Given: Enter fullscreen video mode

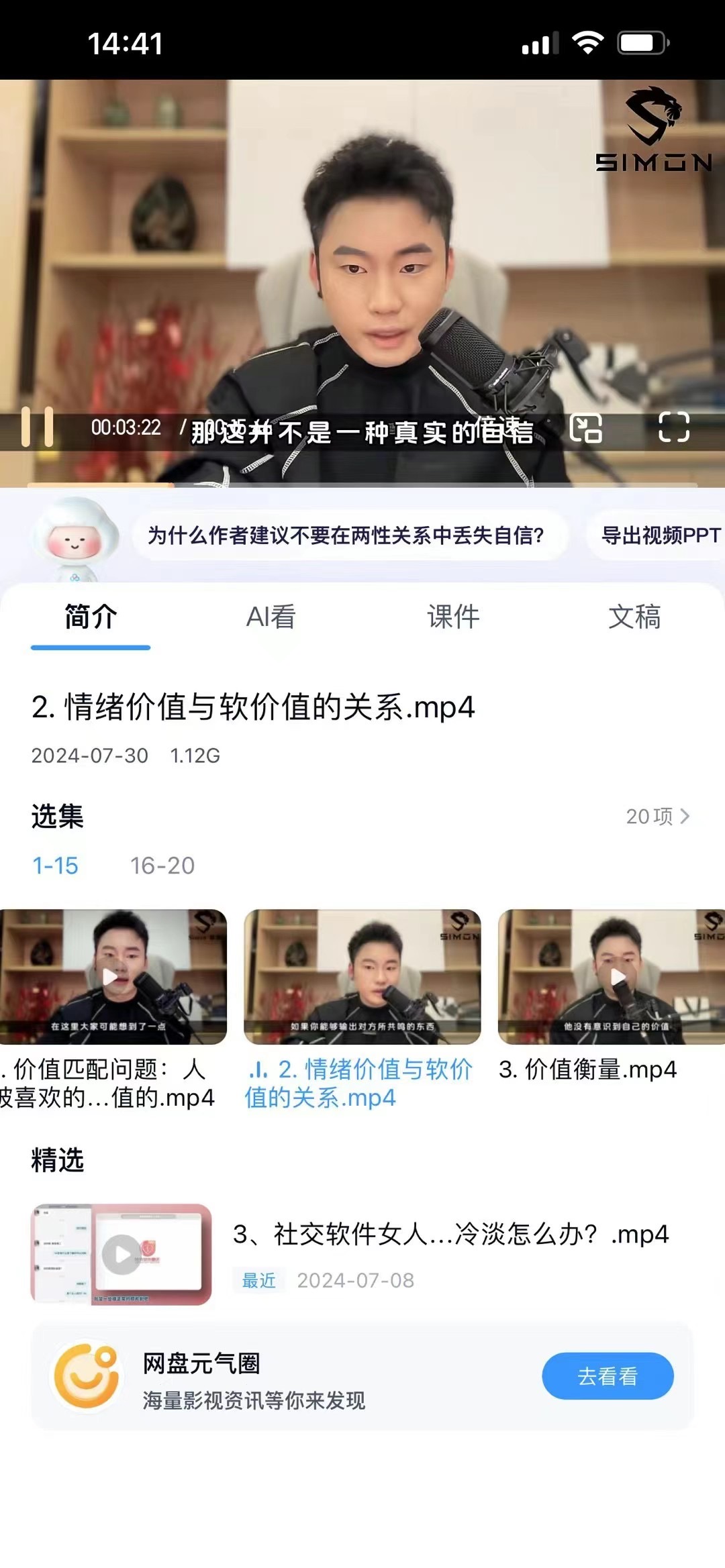Looking at the screenshot, I should 673,427.
